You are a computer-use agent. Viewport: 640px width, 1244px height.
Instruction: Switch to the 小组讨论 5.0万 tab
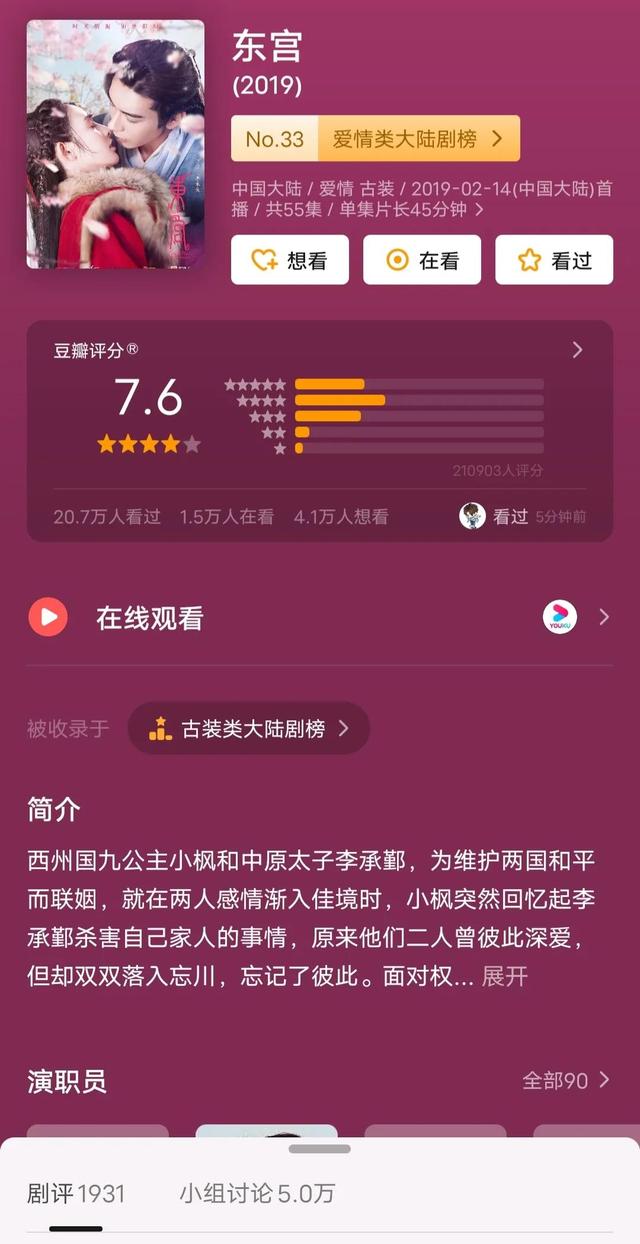tap(257, 1193)
